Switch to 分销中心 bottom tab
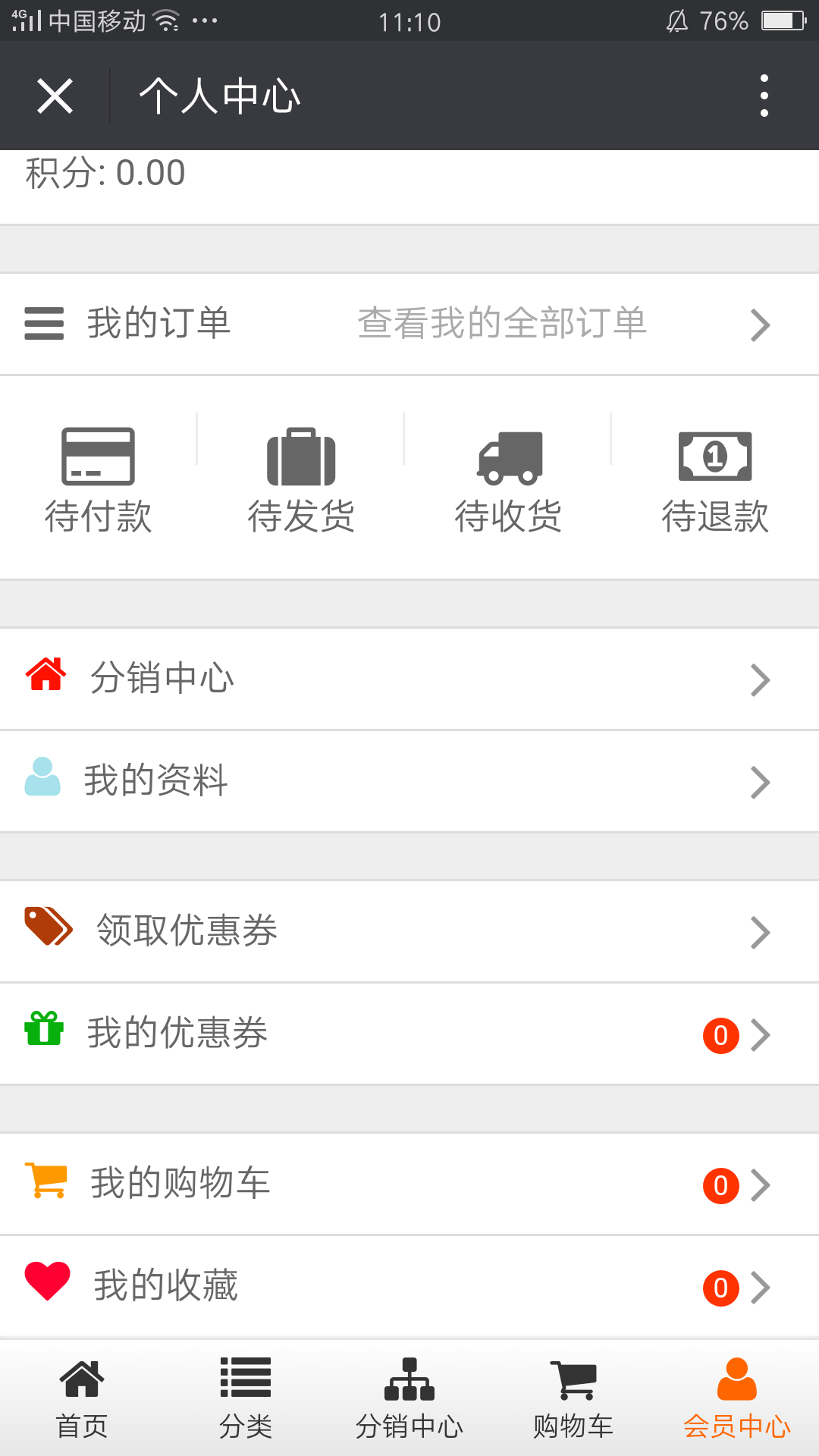This screenshot has height=1456, width=819. coord(409,1398)
